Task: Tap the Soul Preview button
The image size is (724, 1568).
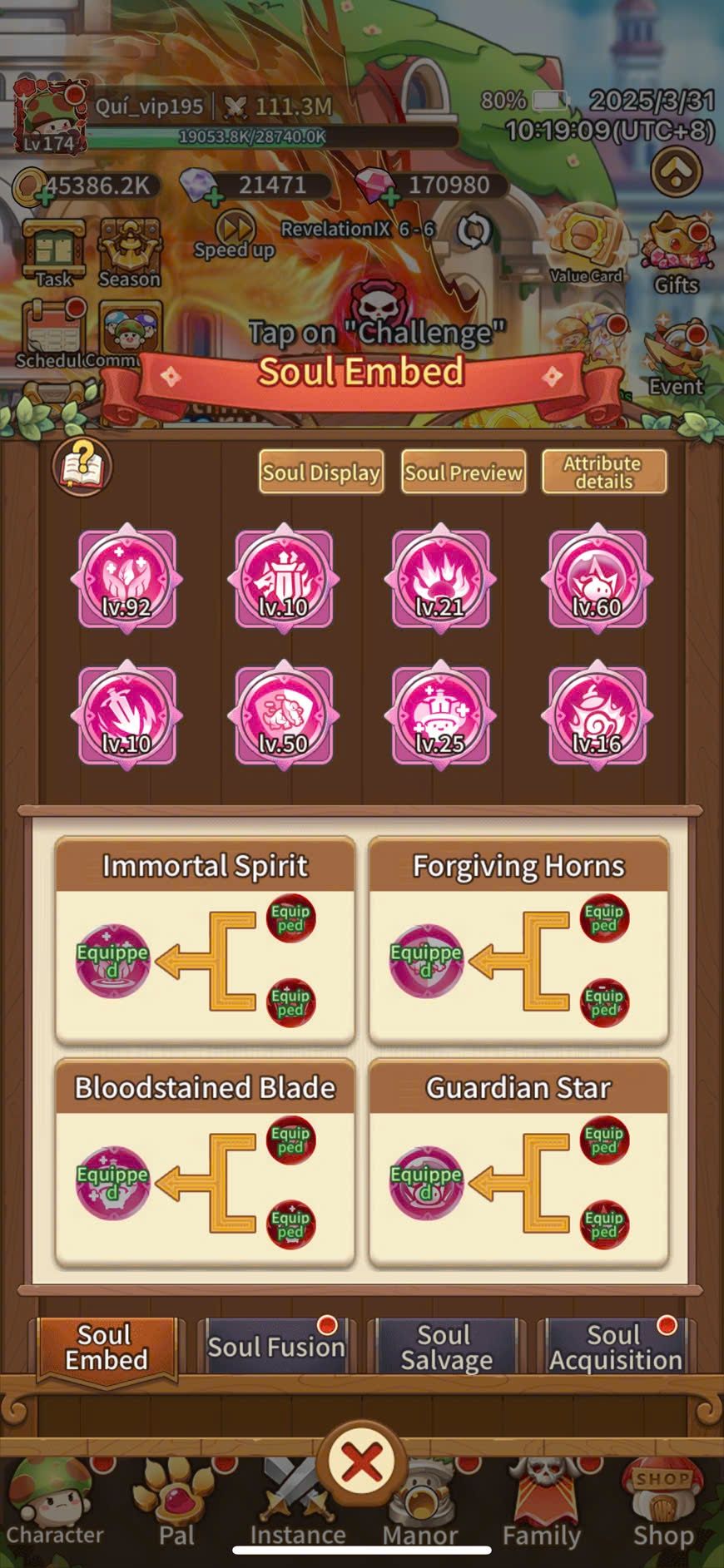Action: 464,472
